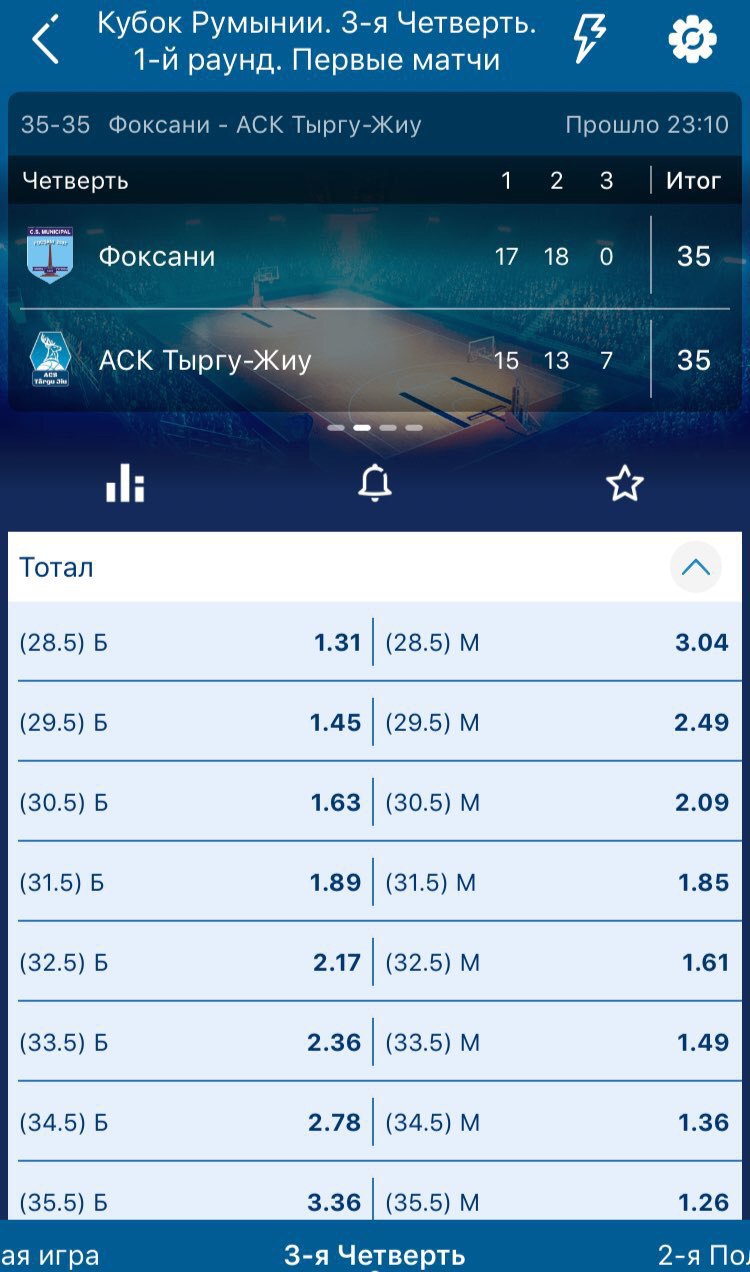The image size is (750, 1272).
Task: Select the (28.5) Б bet at 1.31
Action: pyautogui.click(x=191, y=642)
